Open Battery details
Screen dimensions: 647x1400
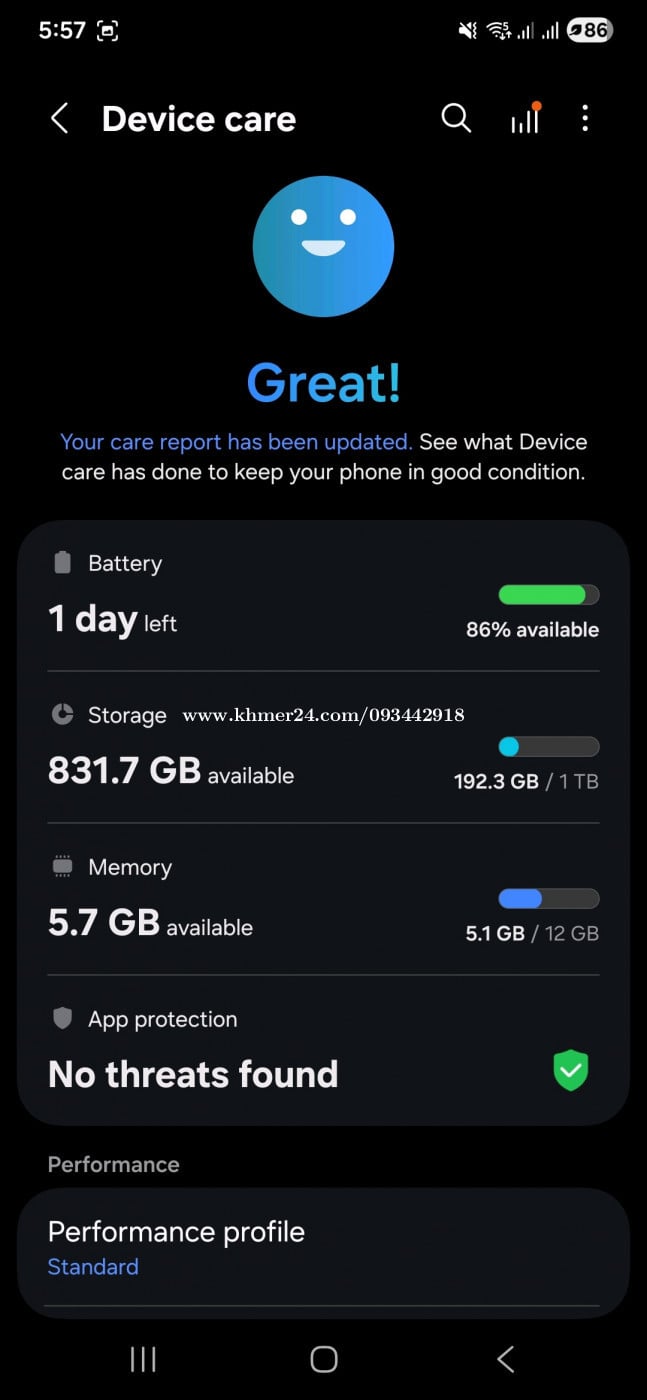tap(323, 597)
